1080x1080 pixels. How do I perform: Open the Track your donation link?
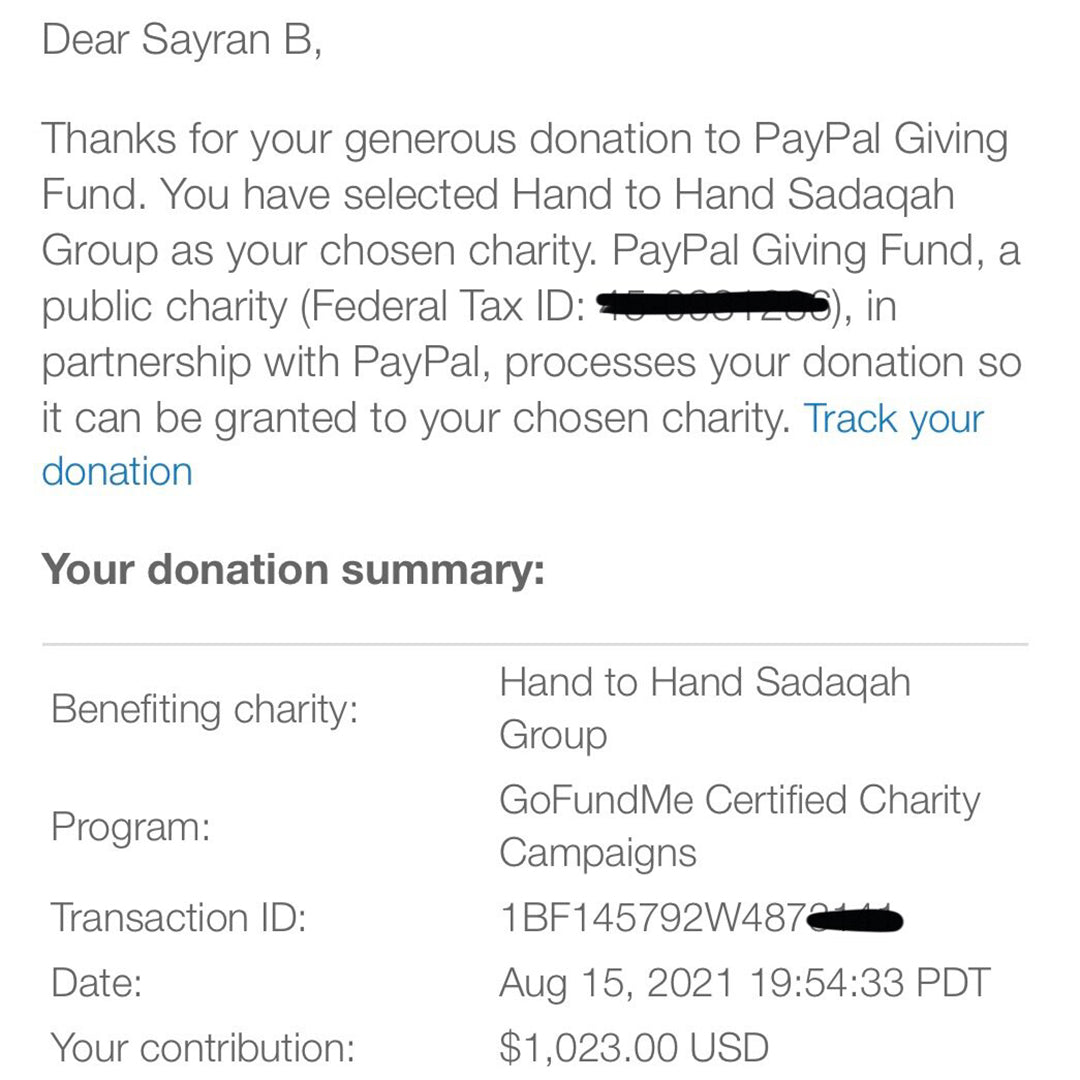(x=893, y=420)
